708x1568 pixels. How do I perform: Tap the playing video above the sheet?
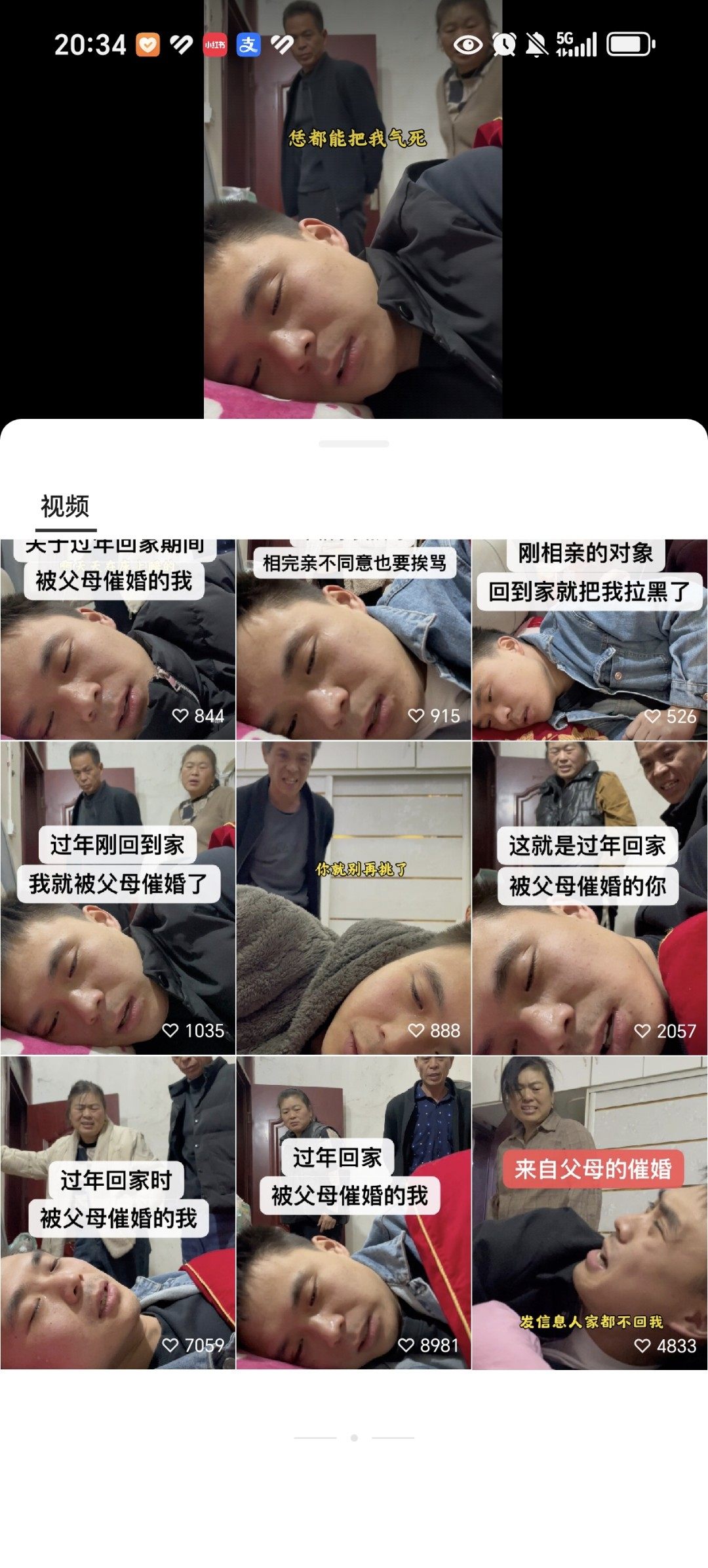tap(353, 210)
